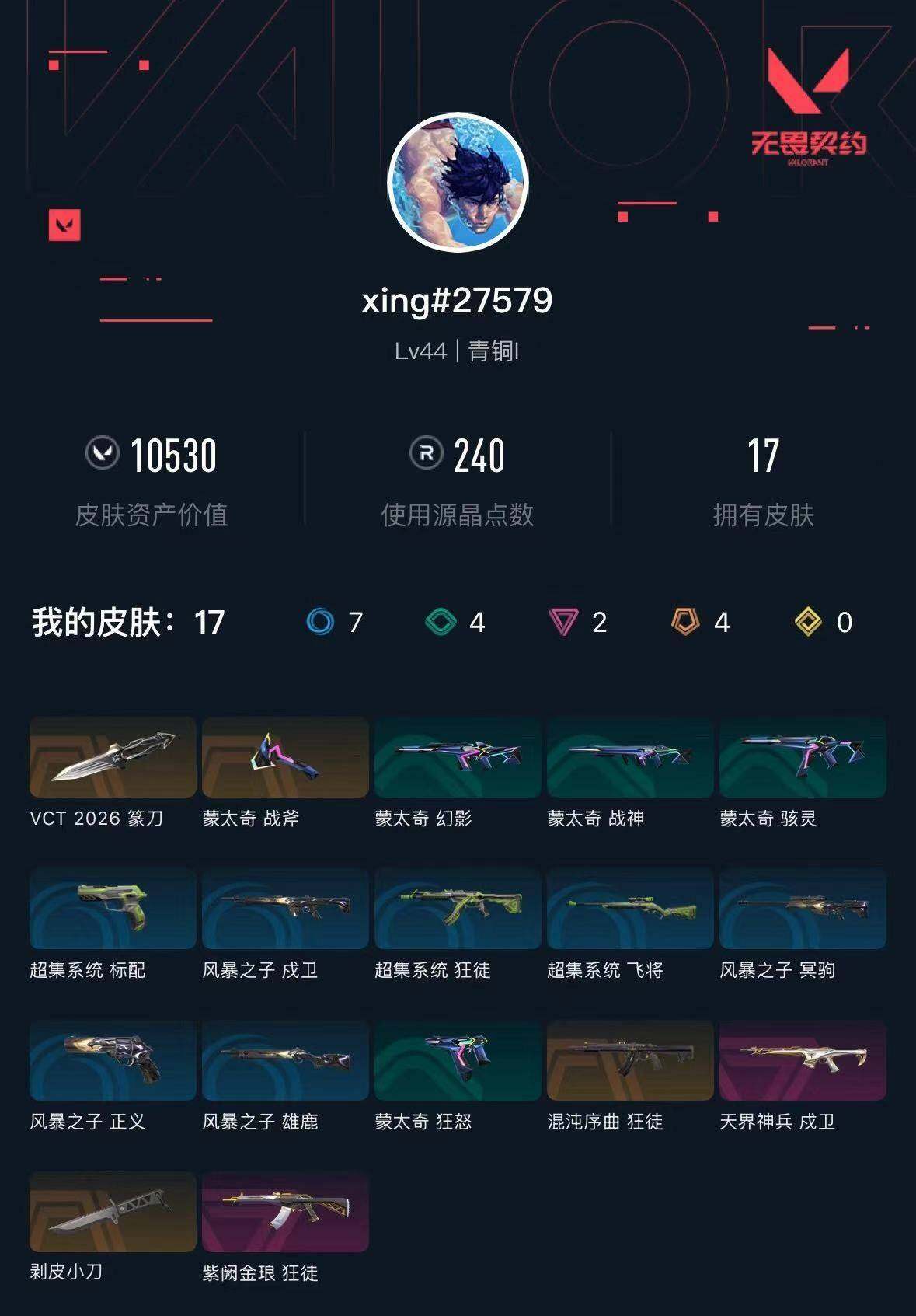
Task: Open the 蒙太奇 幻影 skin details
Action: [458, 758]
